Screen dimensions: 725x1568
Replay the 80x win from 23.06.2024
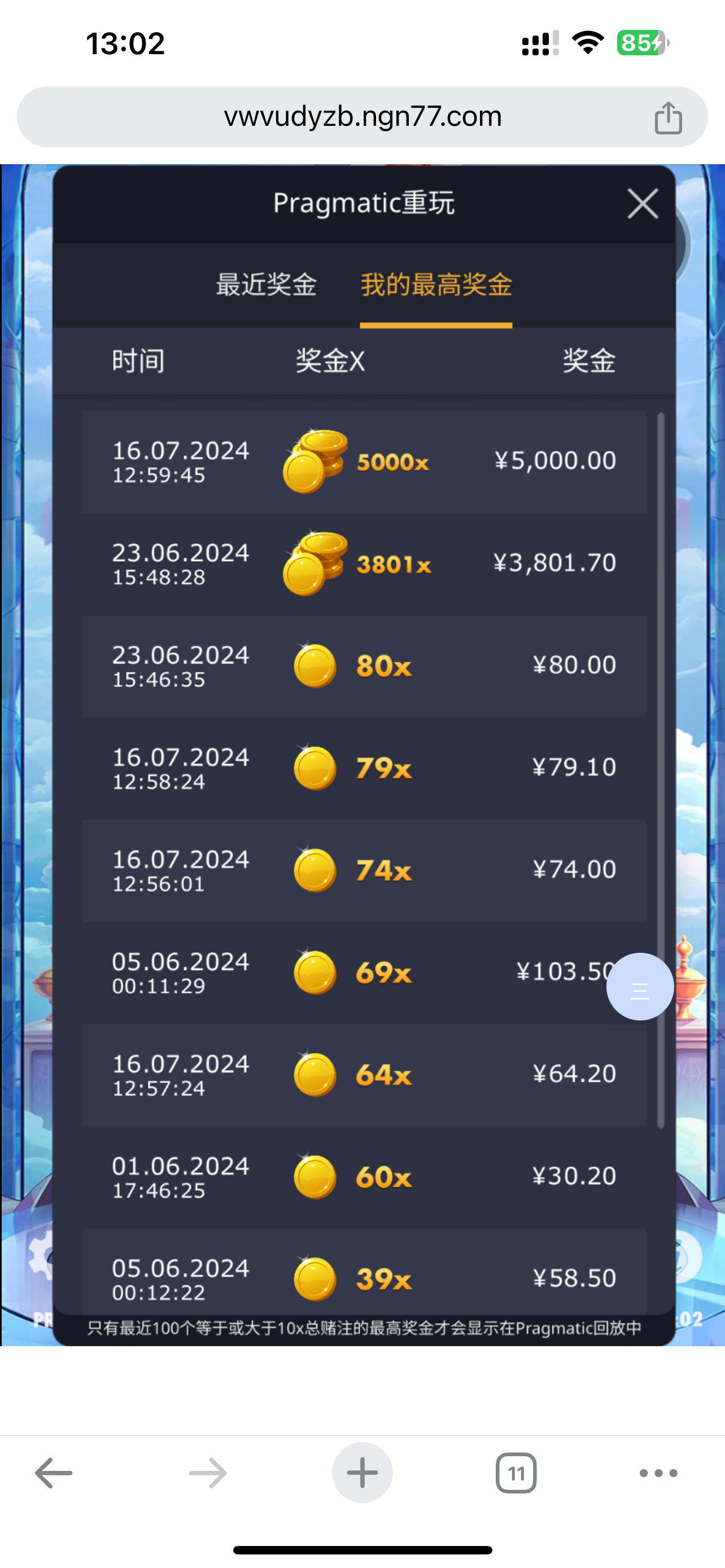[x=364, y=666]
